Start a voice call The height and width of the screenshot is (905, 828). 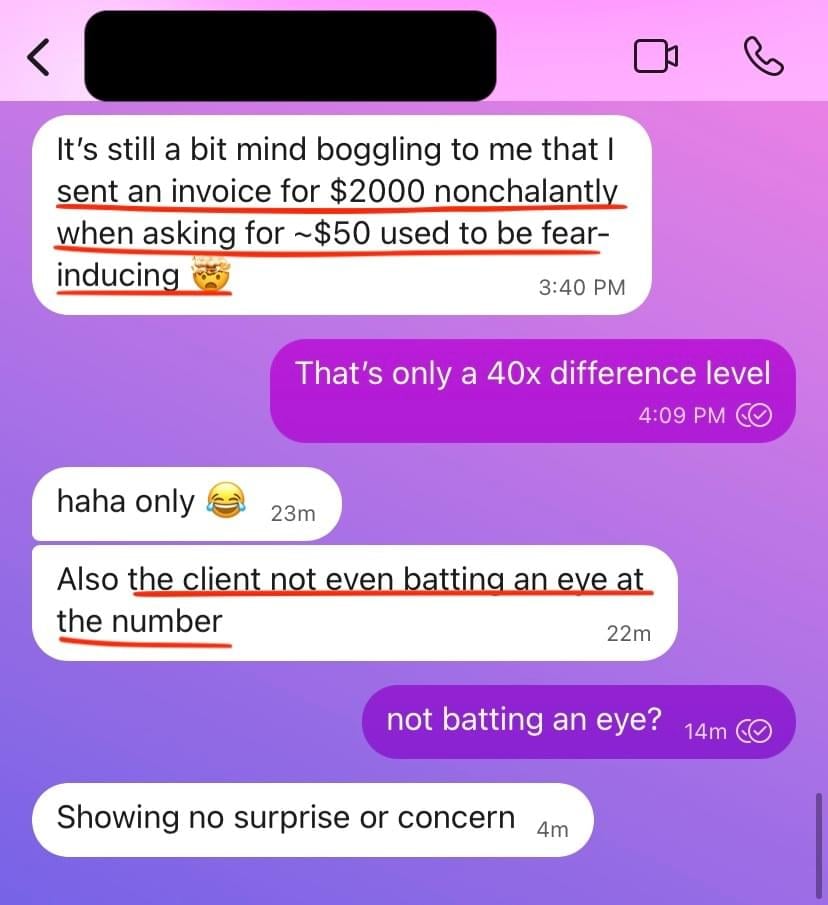pyautogui.click(x=765, y=57)
